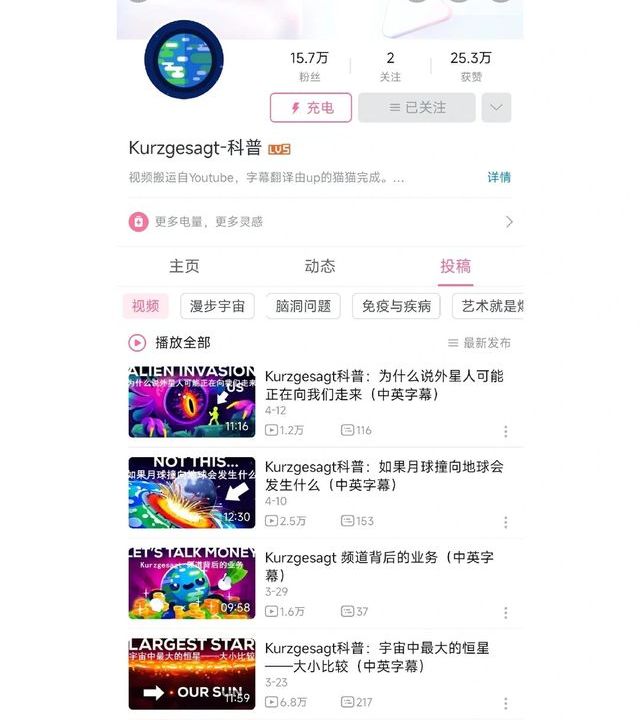Filter by 脑洞问题 chip

point(303,306)
